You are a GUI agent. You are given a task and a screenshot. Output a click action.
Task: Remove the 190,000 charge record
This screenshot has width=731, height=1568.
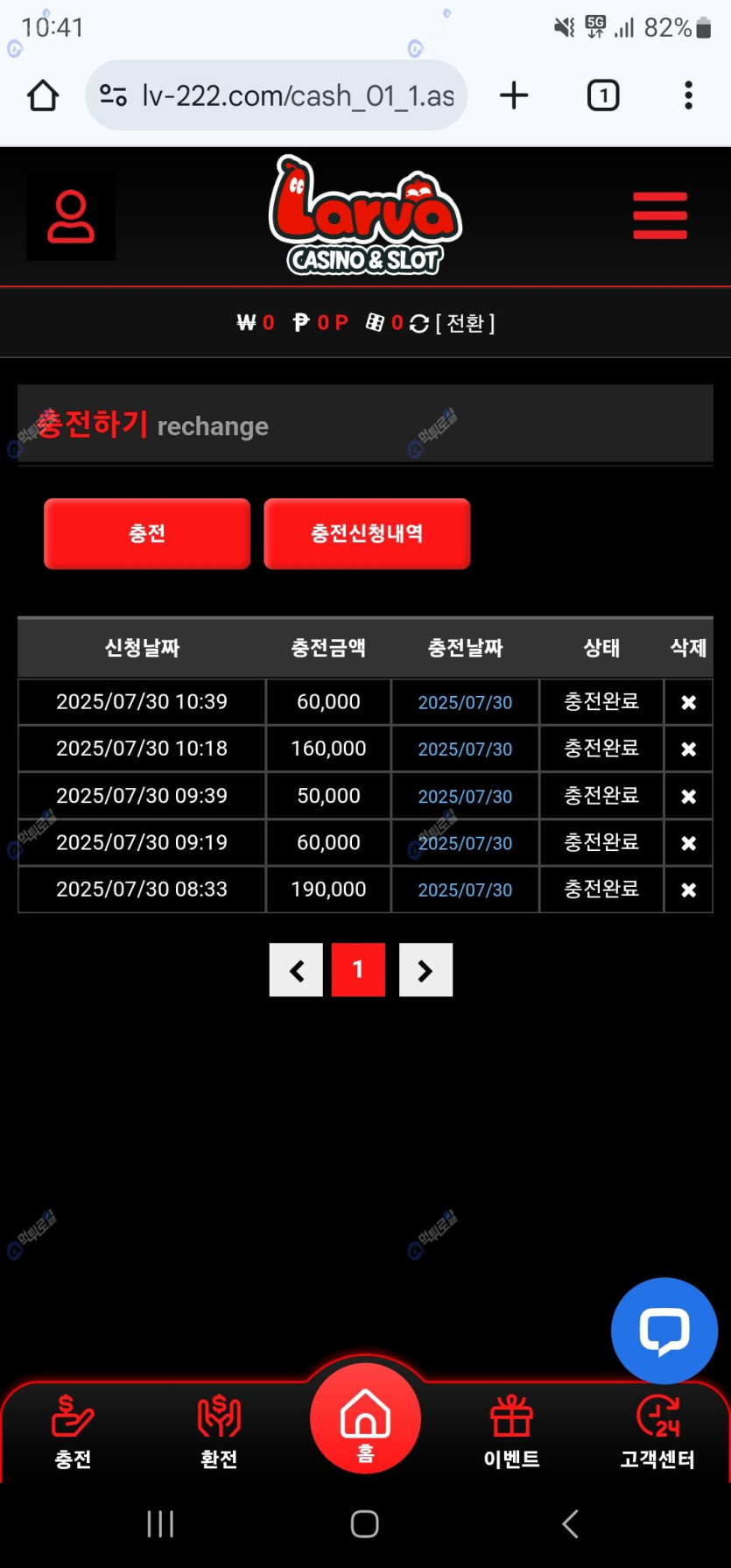tap(688, 889)
